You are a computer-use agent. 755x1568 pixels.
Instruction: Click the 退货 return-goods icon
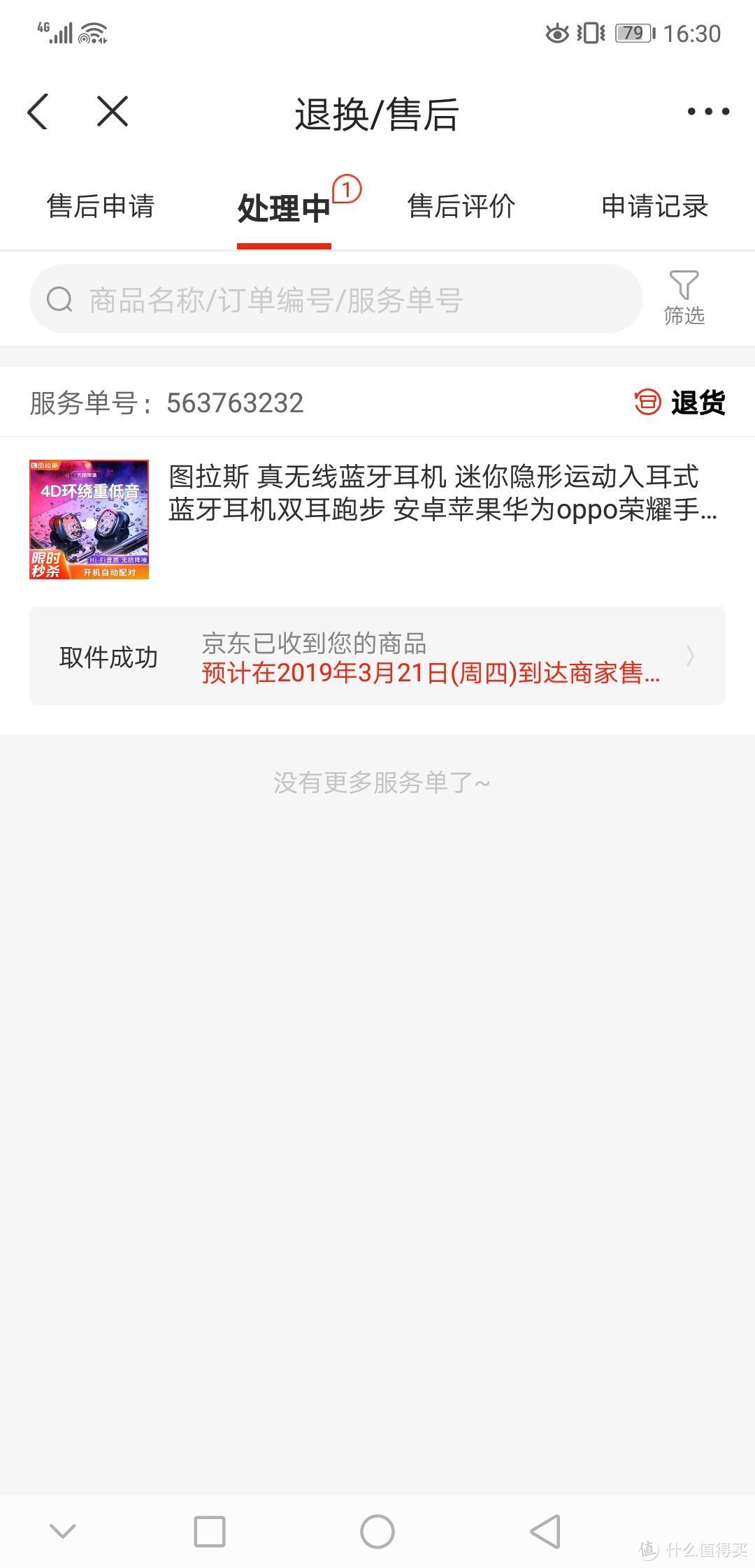coord(647,403)
